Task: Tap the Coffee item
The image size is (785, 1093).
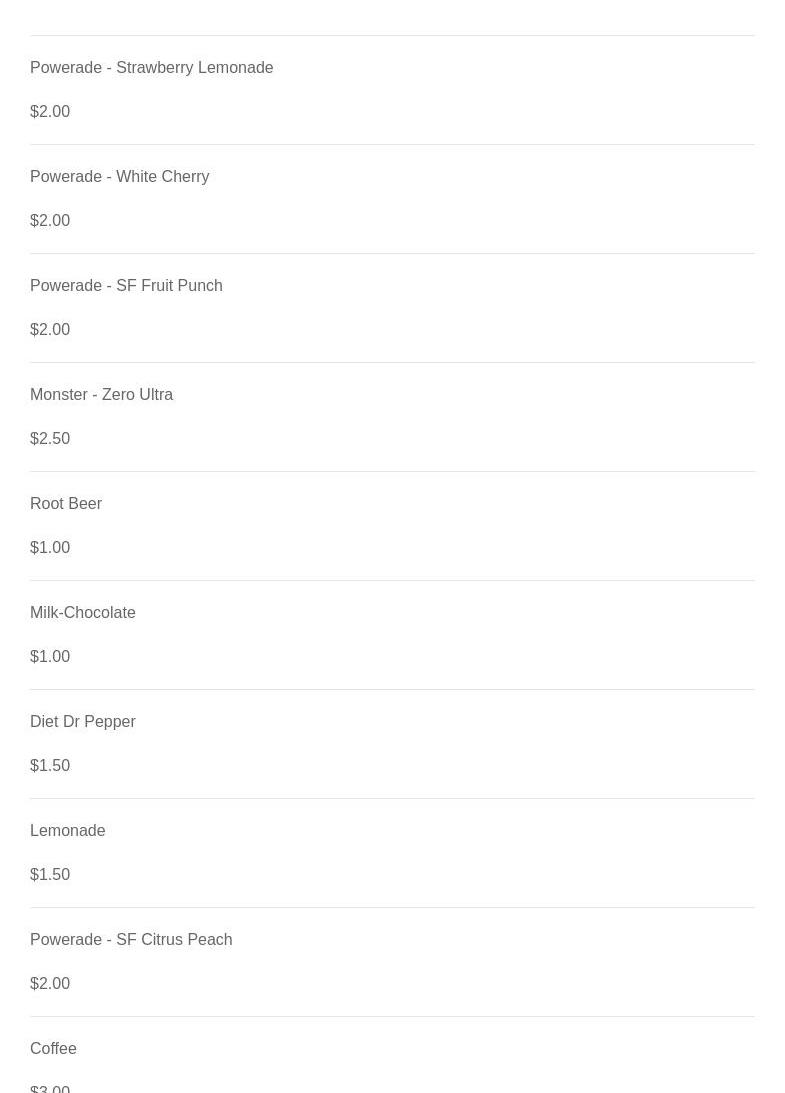Action: (x=53, y=1049)
